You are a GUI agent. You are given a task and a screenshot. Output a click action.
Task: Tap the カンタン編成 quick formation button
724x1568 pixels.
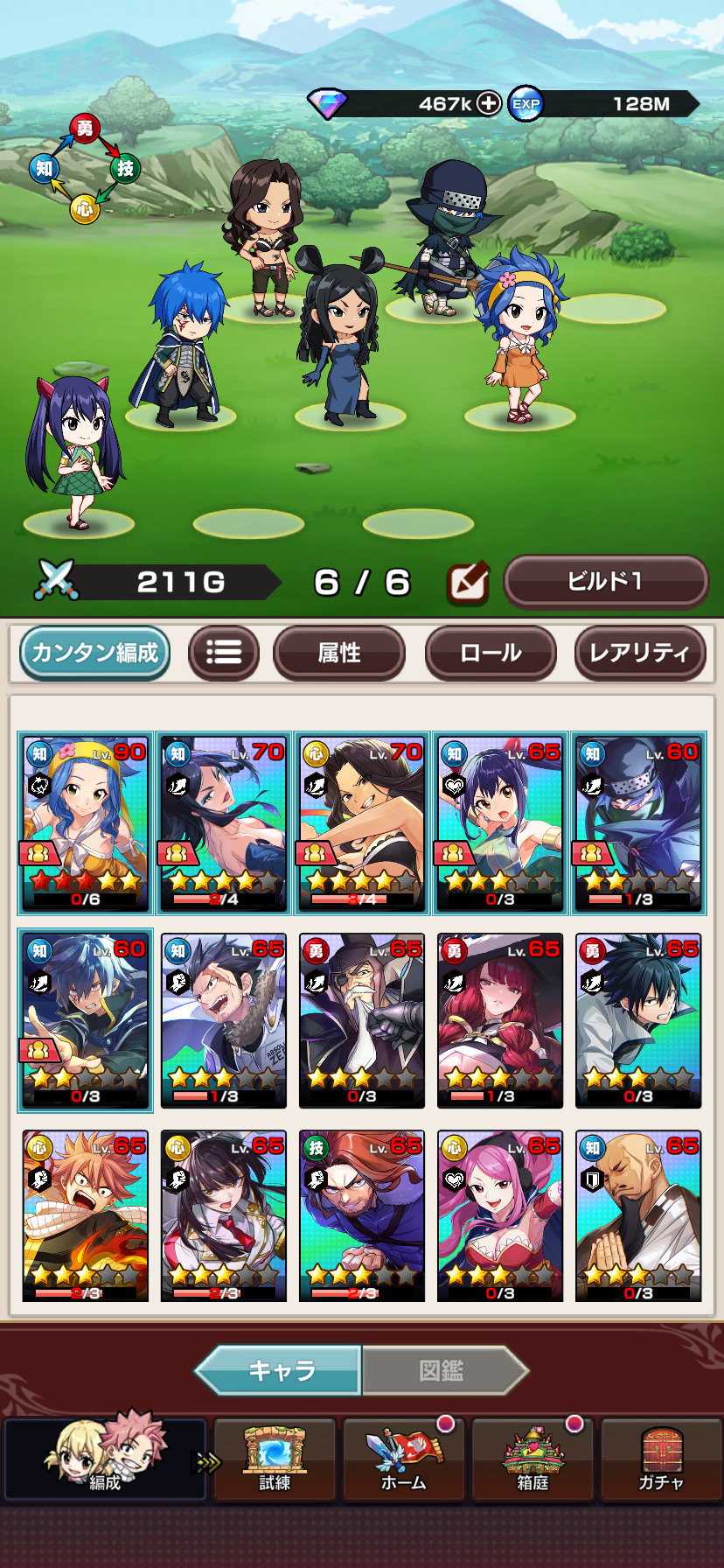click(94, 653)
